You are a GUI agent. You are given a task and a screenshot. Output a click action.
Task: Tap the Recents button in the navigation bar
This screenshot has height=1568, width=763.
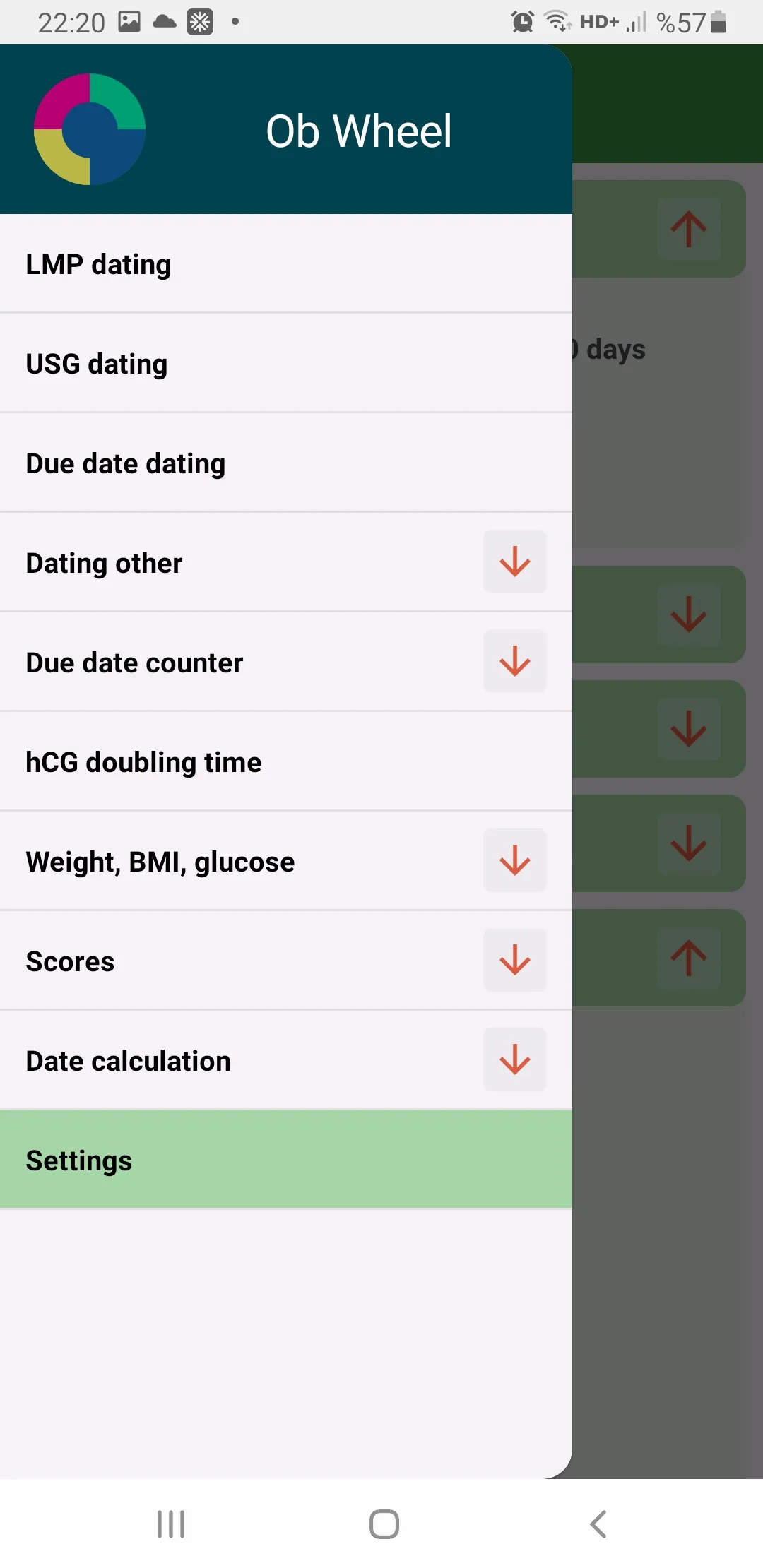click(170, 1524)
